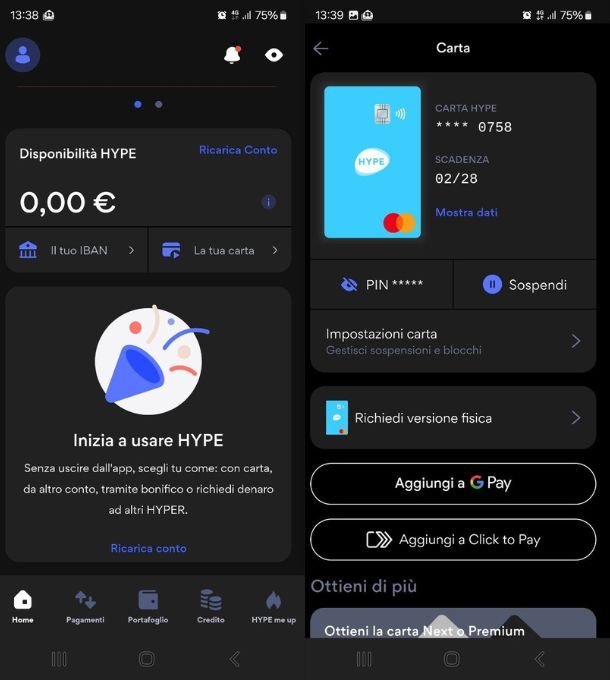
Task: Toggle balance visibility eye icon
Action: pos(274,55)
